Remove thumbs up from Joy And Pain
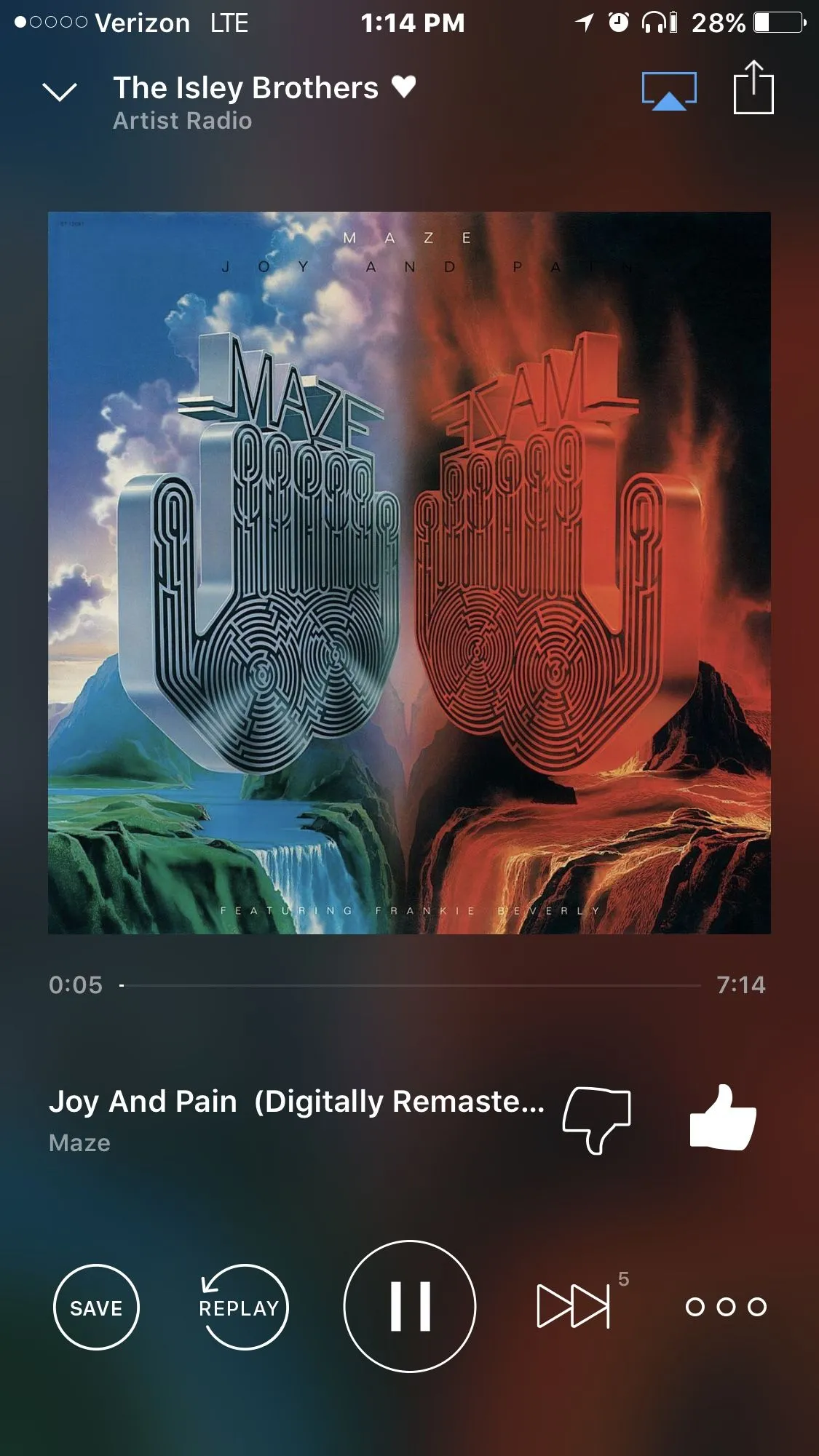This screenshot has width=819, height=1456. tap(723, 1118)
